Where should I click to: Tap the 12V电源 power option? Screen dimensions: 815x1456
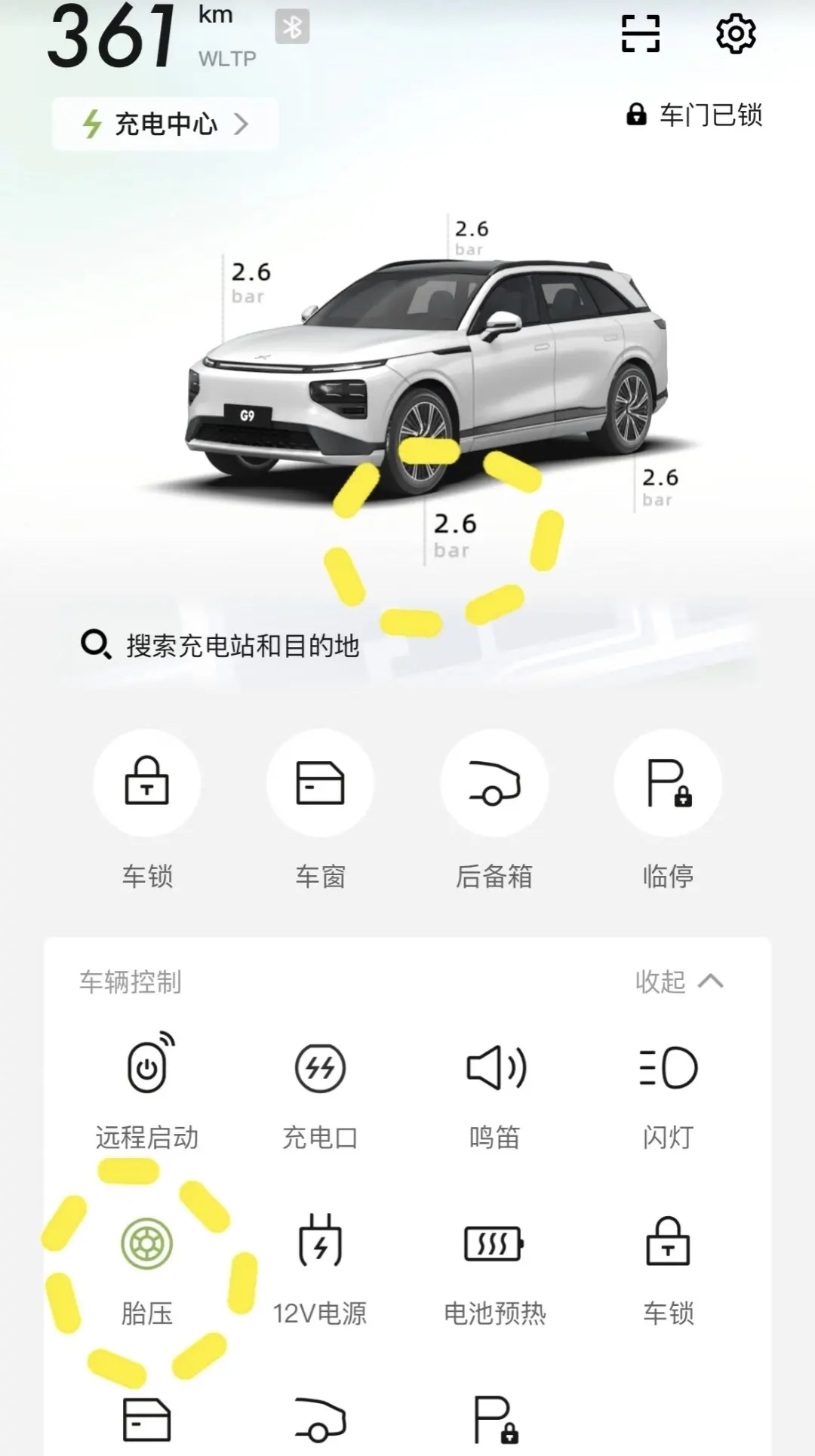tap(321, 1269)
